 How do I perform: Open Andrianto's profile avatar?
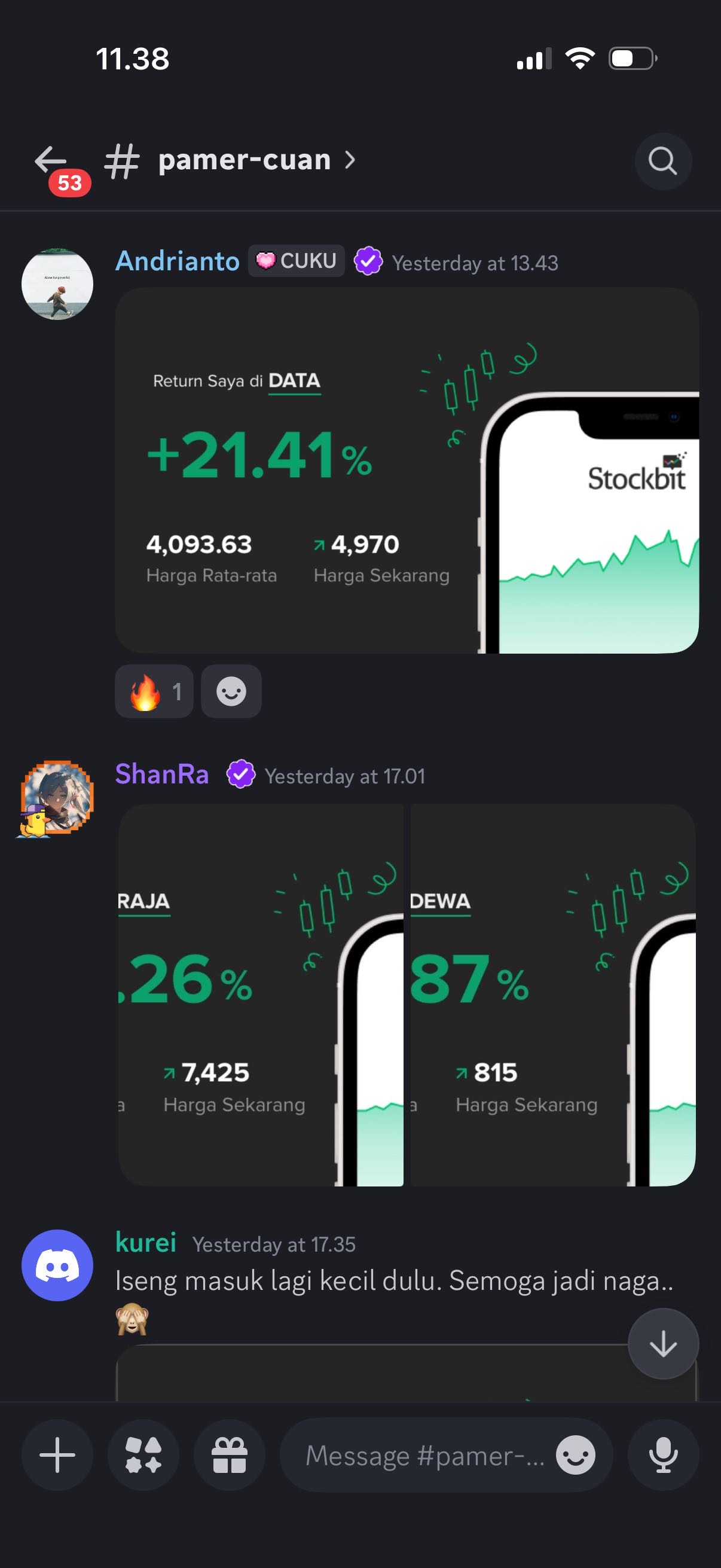pos(57,284)
